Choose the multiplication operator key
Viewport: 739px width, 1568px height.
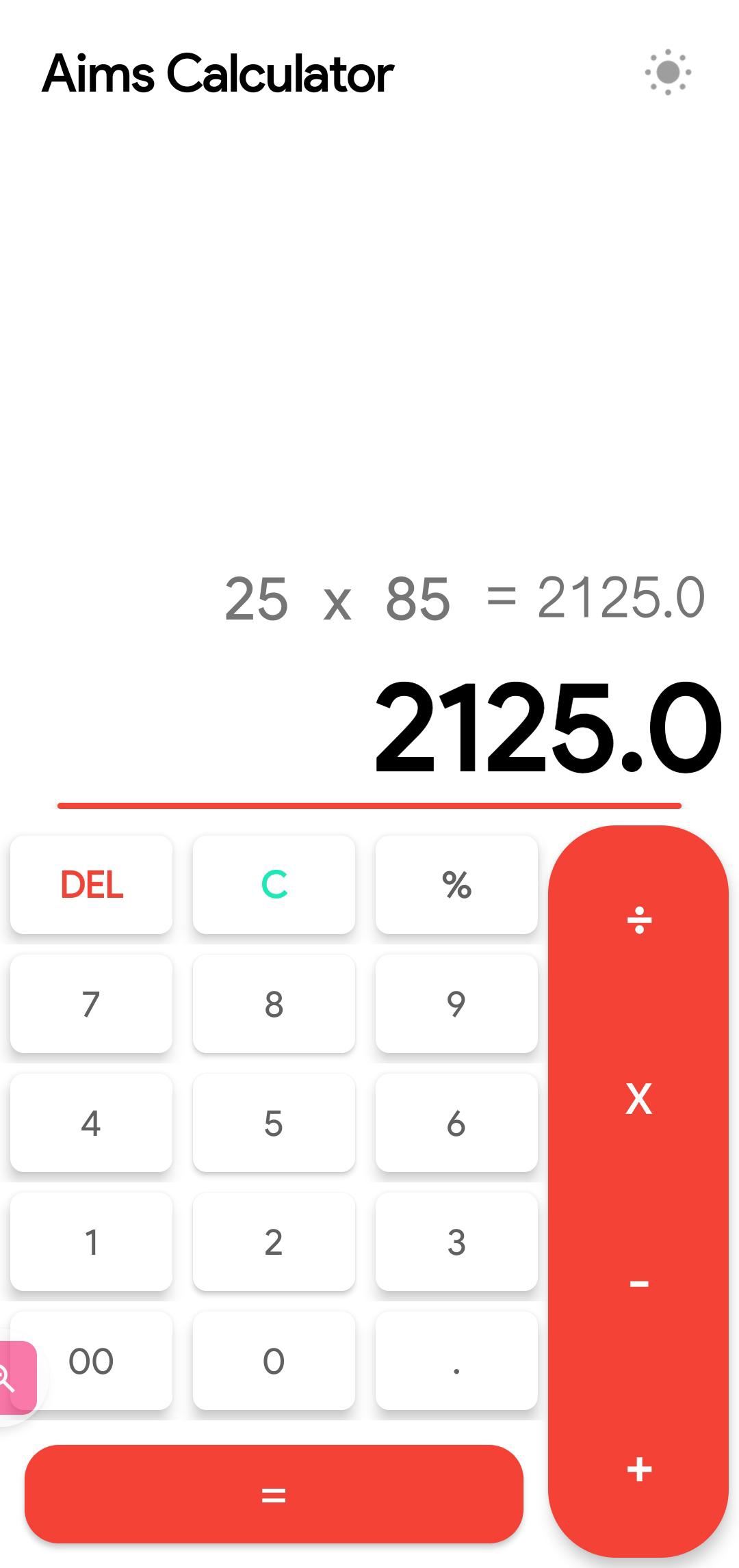point(639,1099)
